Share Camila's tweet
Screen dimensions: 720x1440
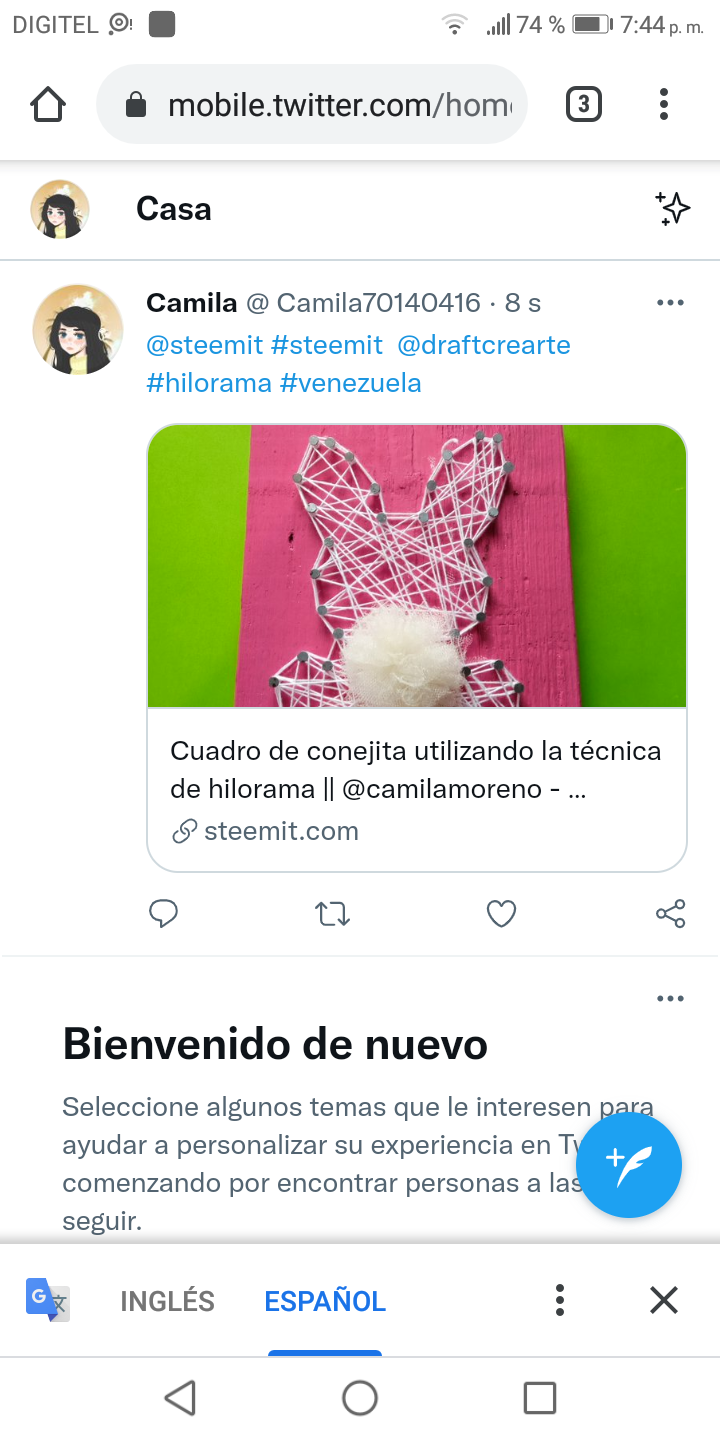pos(670,913)
